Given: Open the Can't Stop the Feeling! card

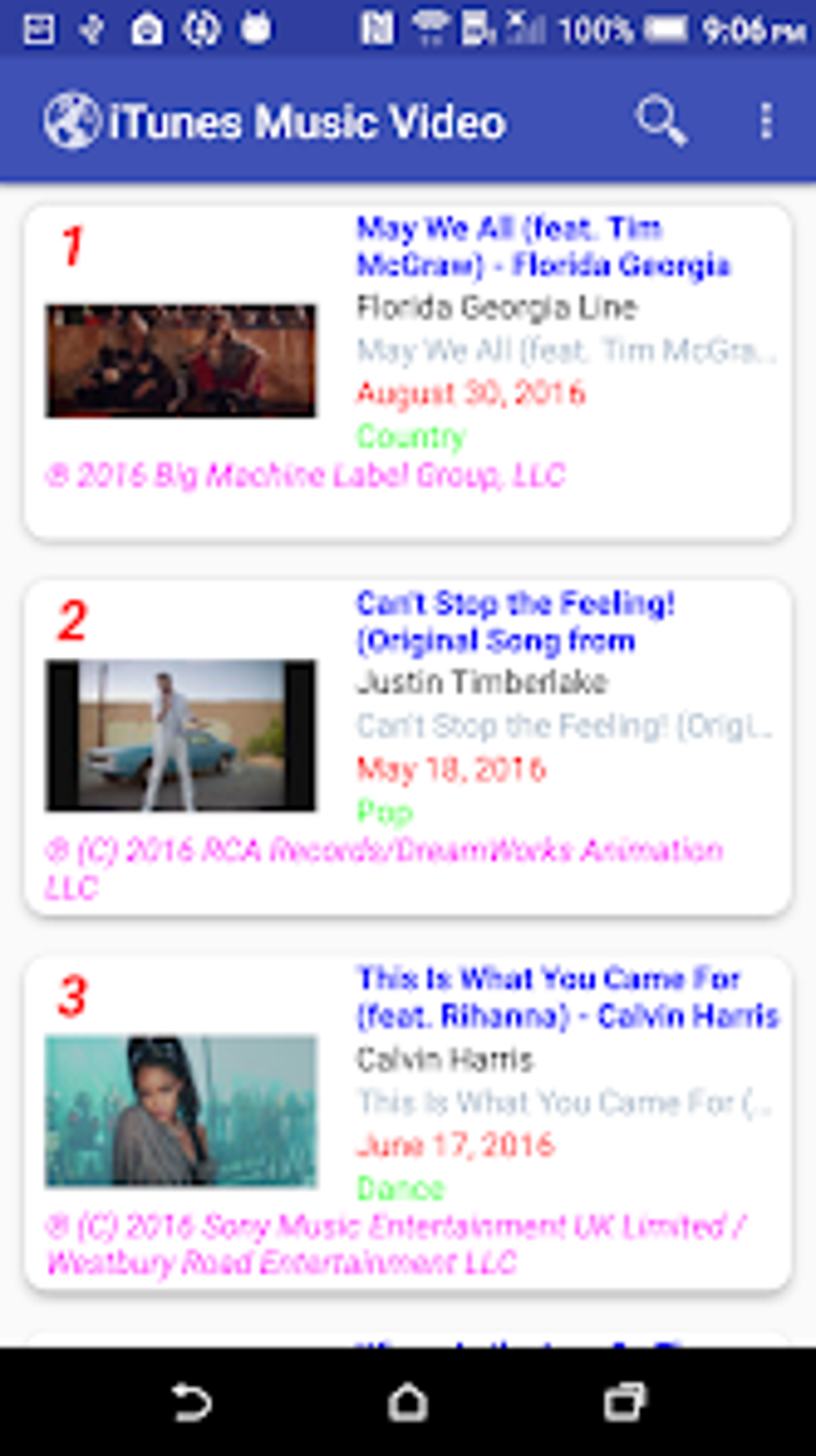Looking at the screenshot, I should (408, 748).
